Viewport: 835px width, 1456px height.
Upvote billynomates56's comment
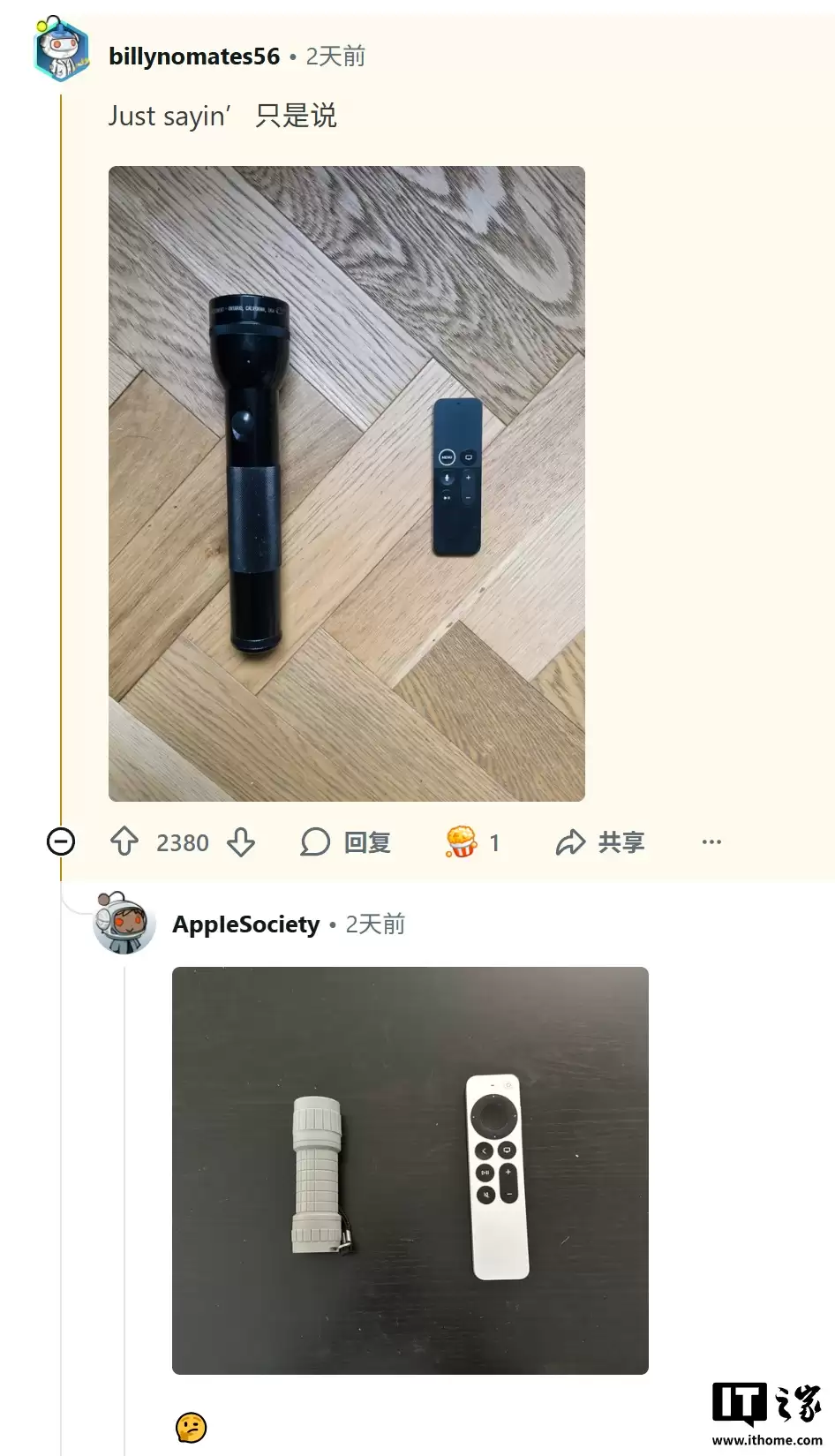tap(124, 841)
